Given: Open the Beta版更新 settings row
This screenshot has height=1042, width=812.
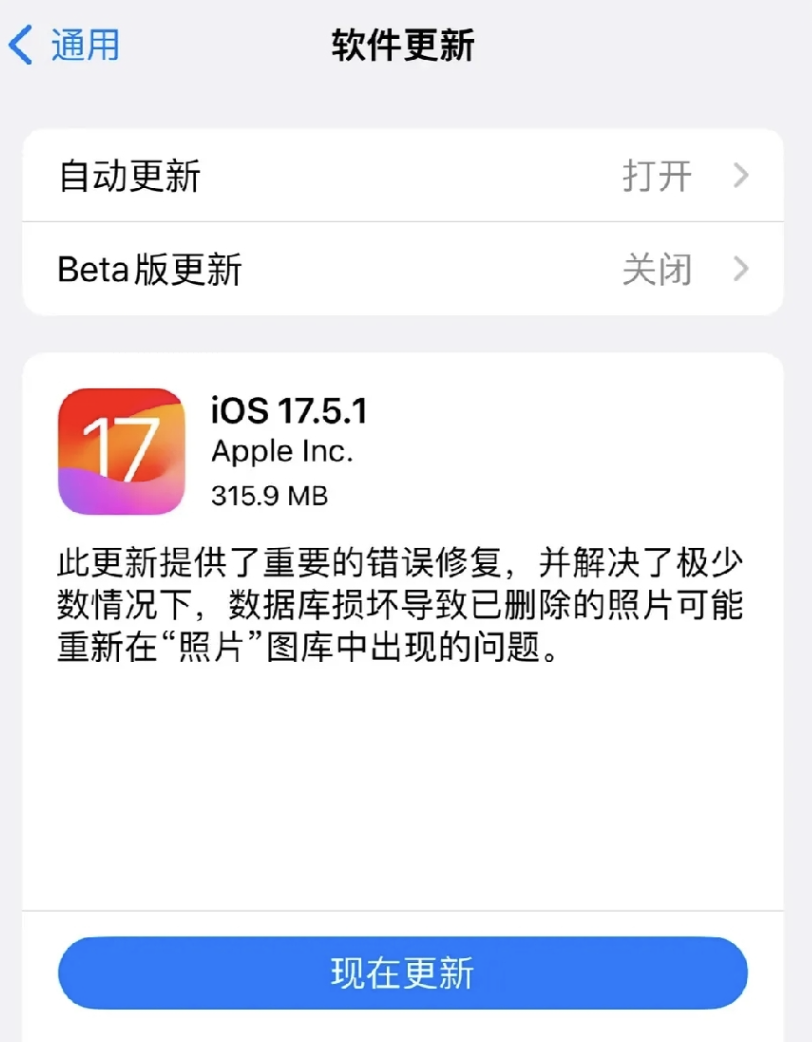Looking at the screenshot, I should tap(402, 269).
